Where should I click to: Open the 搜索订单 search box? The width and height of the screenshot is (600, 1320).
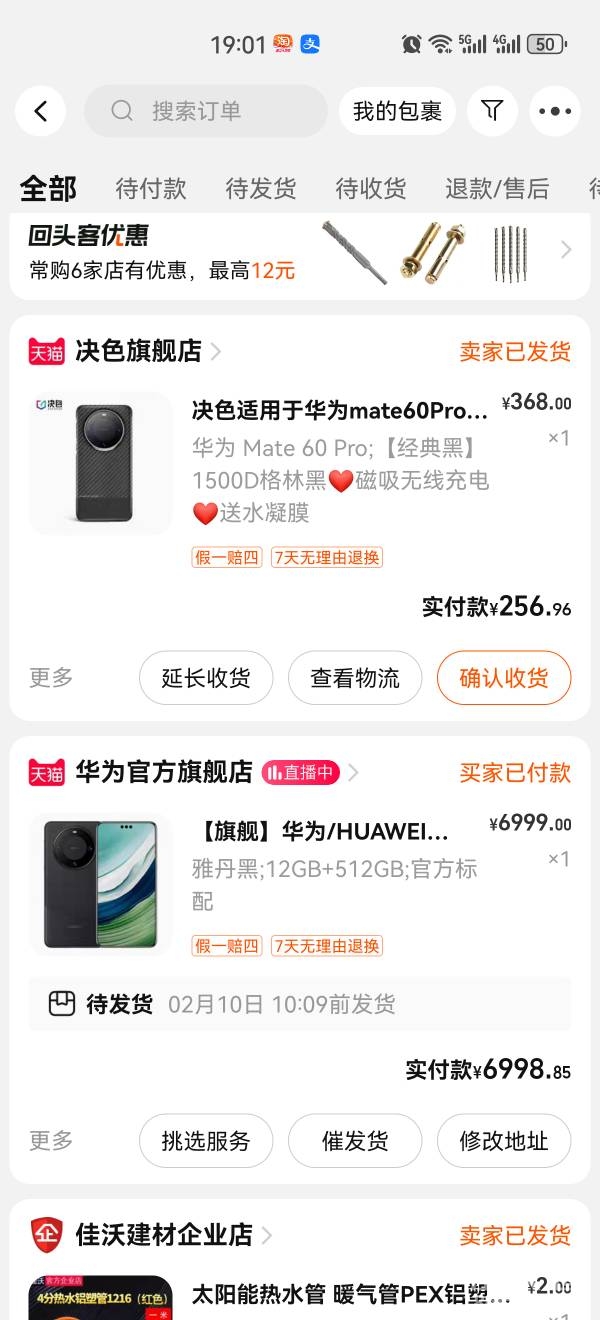(205, 111)
